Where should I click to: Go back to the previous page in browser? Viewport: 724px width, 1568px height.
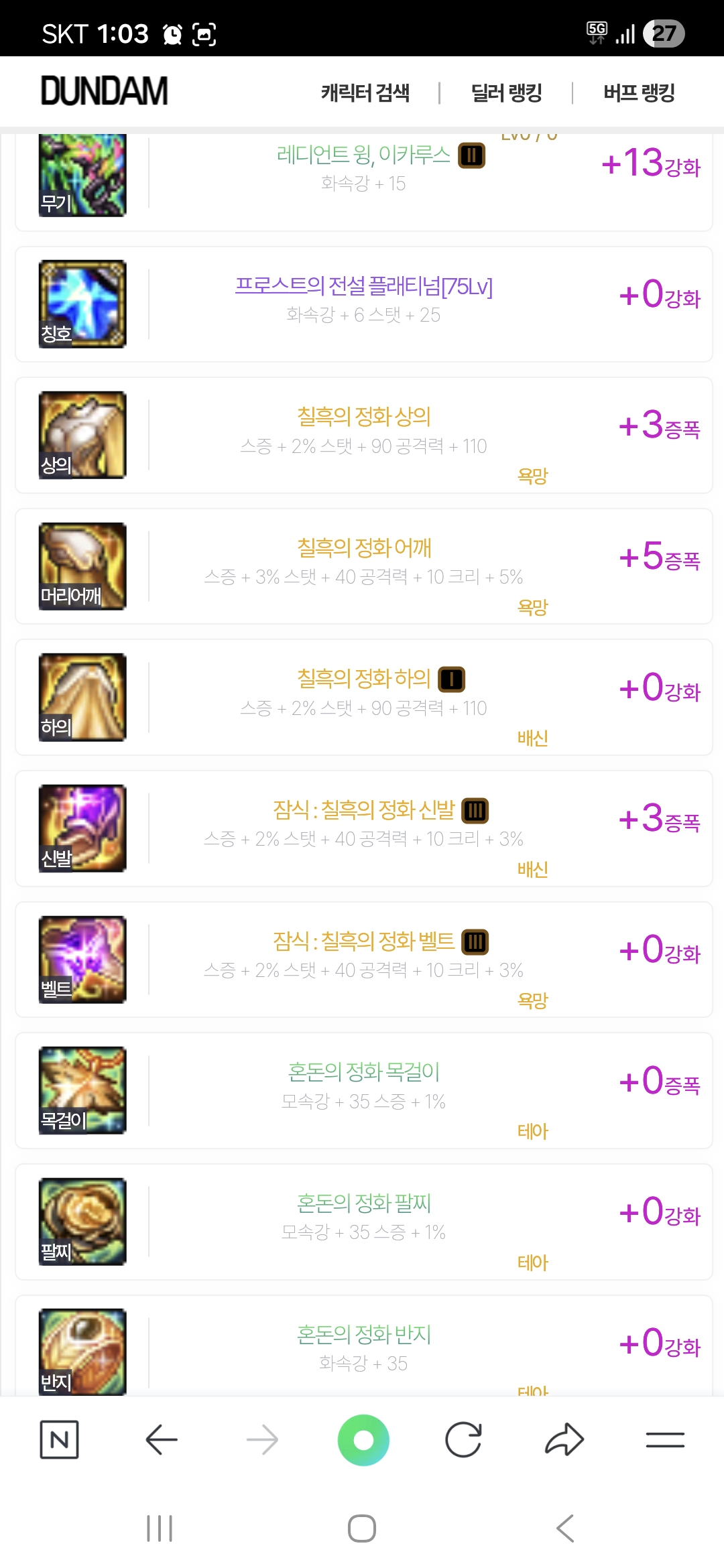coord(161,1439)
